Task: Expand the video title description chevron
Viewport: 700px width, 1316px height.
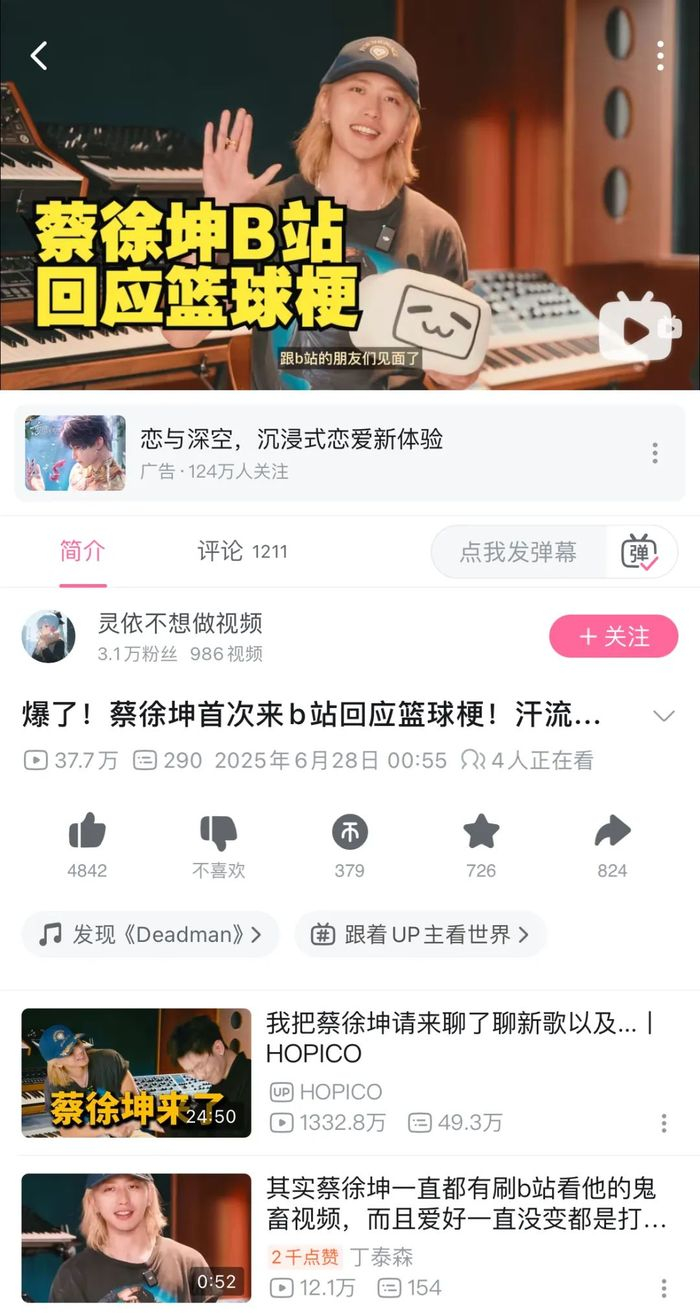Action: [x=663, y=715]
